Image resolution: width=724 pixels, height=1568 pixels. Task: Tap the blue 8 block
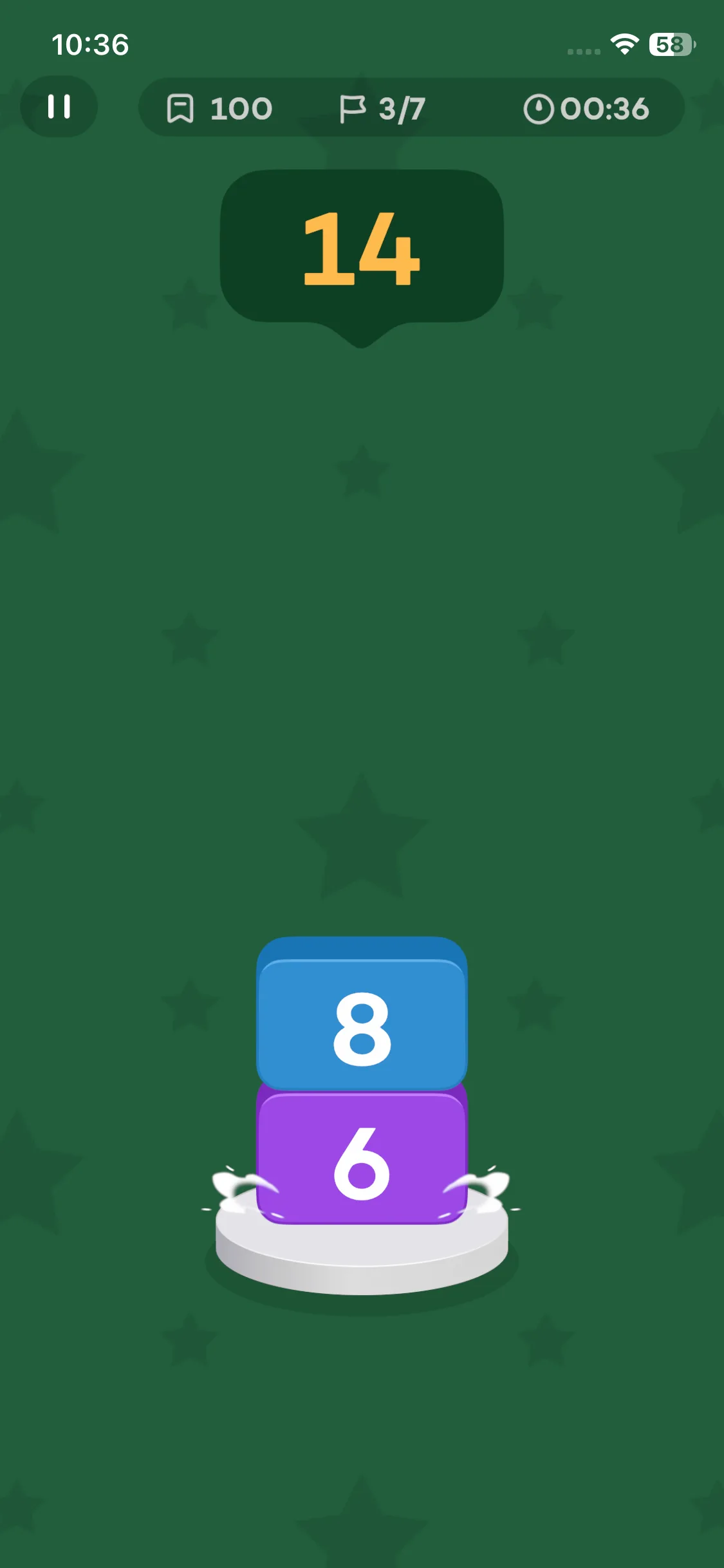pyautogui.click(x=362, y=1013)
